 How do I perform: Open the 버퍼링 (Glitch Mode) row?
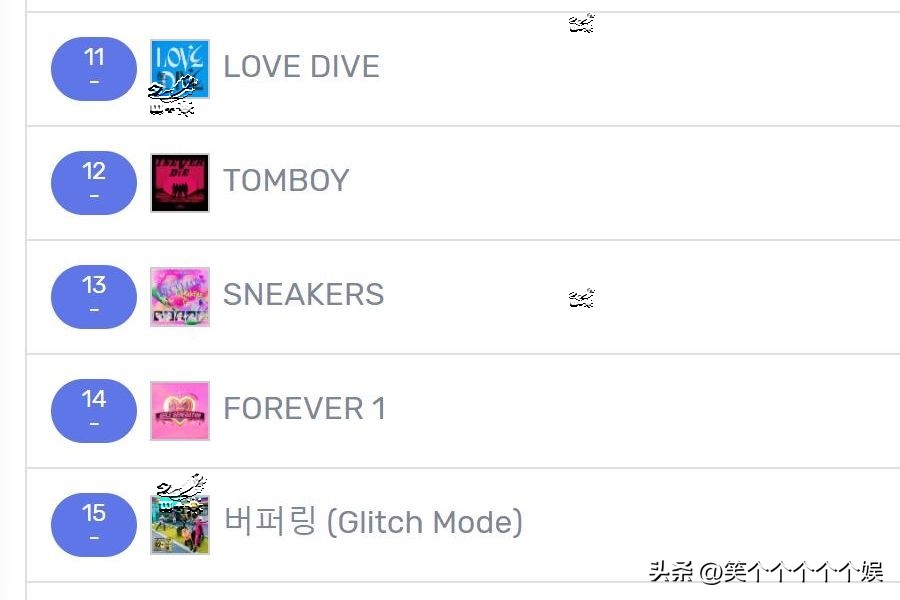point(373,523)
